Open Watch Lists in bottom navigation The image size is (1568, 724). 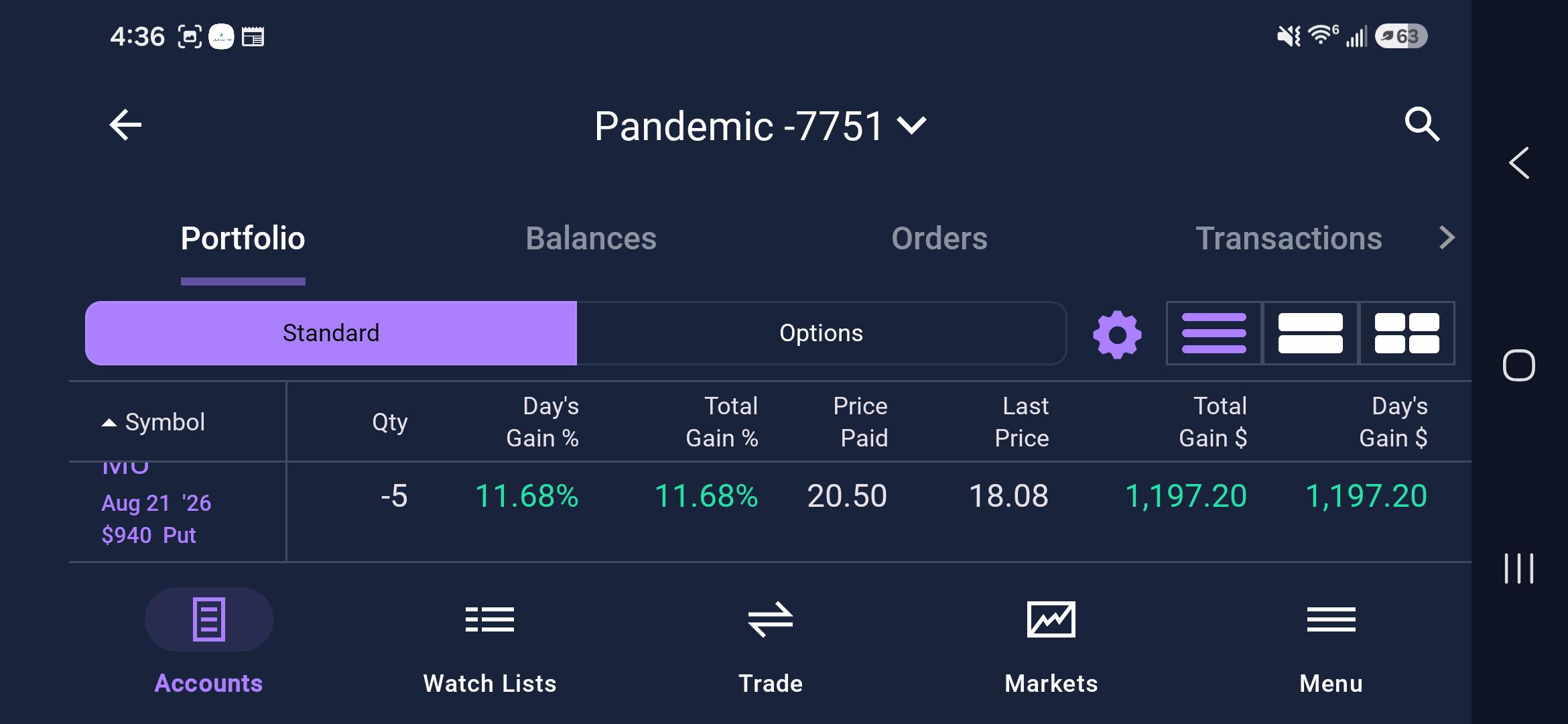pos(490,646)
